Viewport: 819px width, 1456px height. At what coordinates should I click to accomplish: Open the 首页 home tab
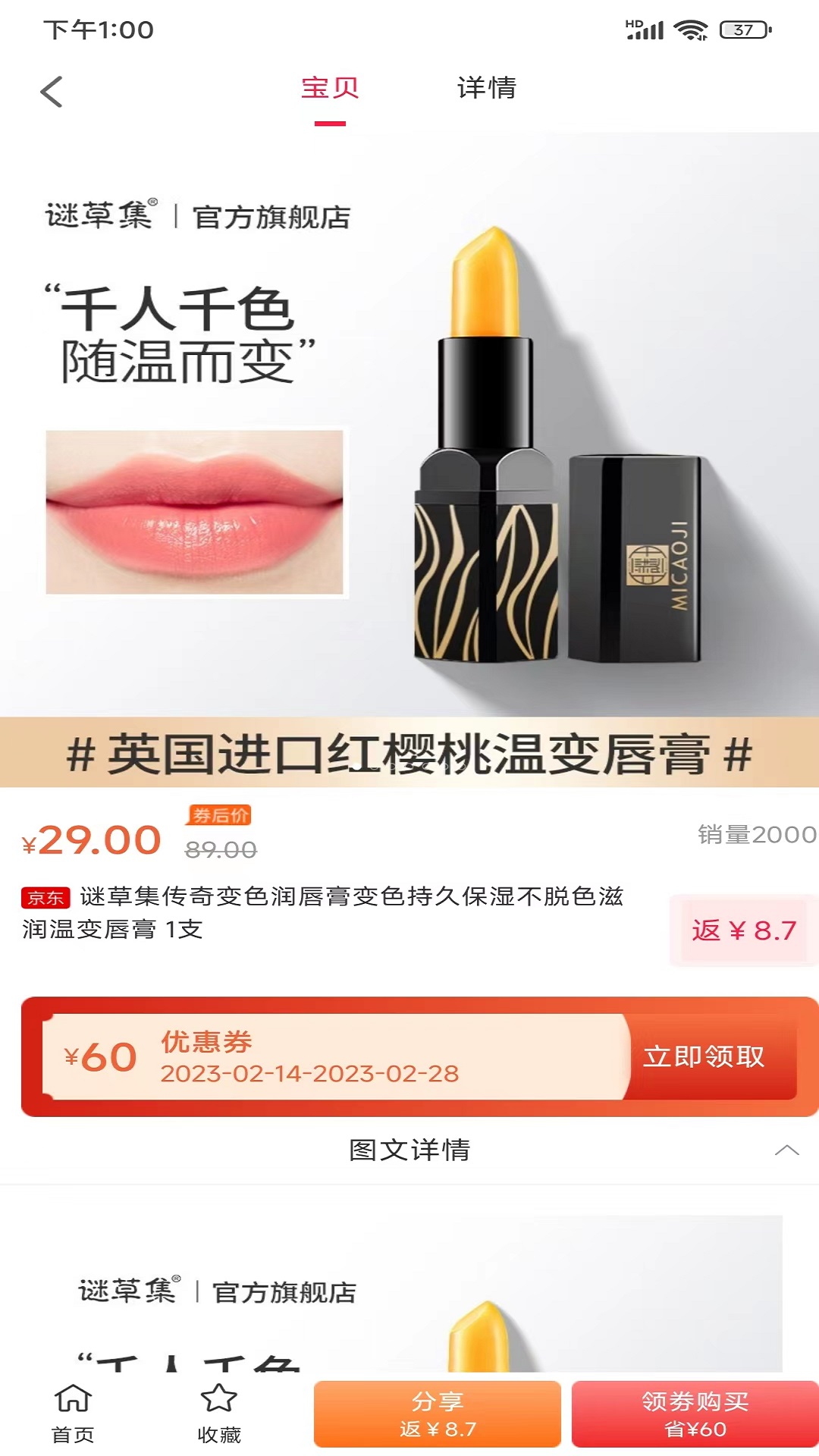tap(73, 1414)
